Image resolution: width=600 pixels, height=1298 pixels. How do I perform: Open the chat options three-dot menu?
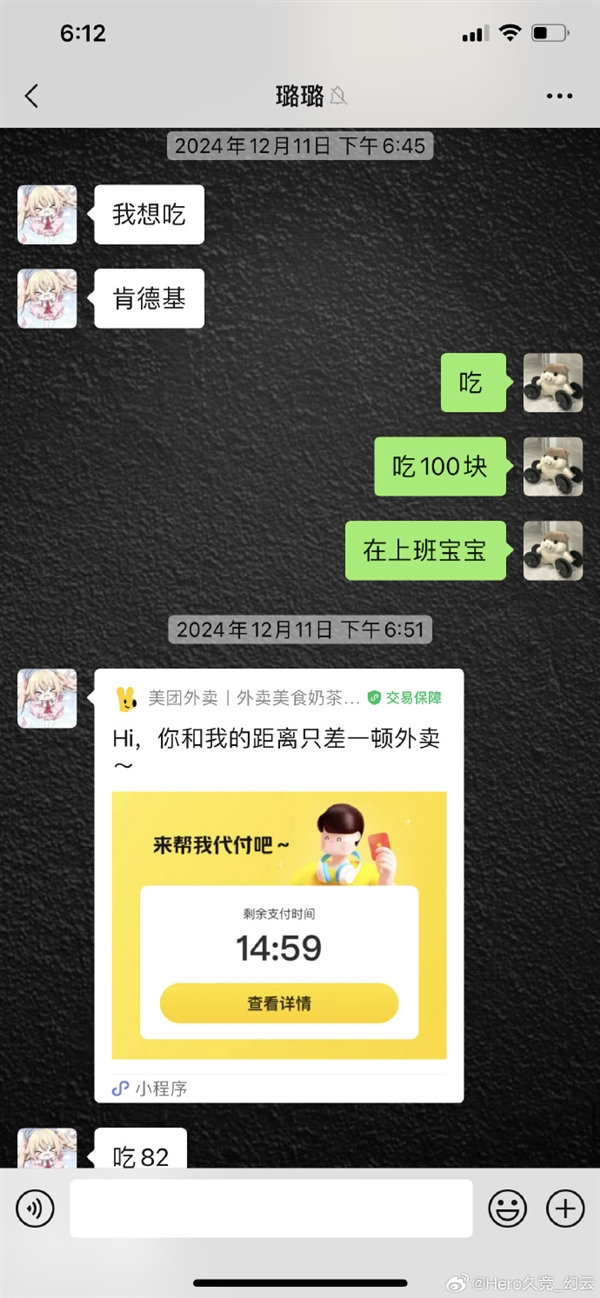(x=559, y=96)
